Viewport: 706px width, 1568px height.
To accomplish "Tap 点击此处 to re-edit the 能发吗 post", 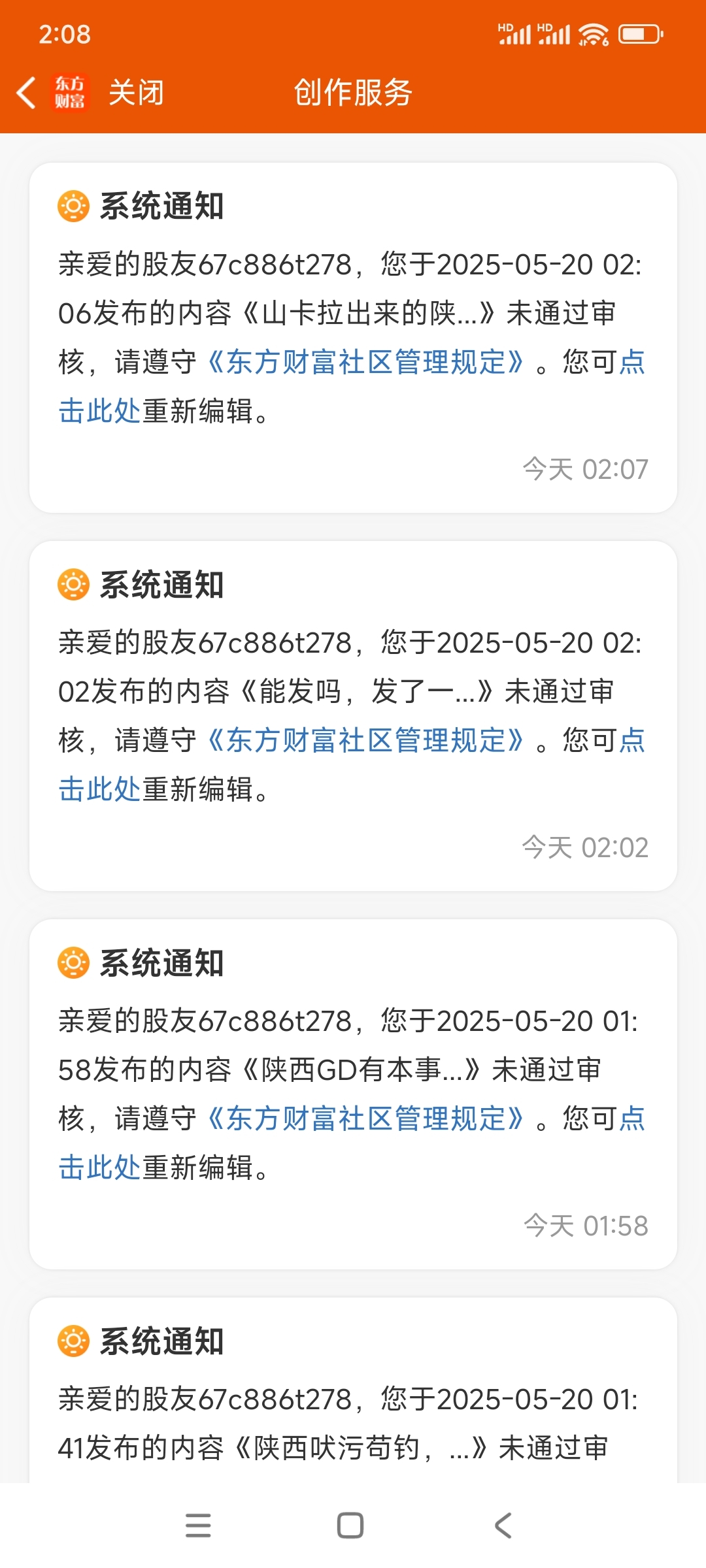I will (99, 789).
